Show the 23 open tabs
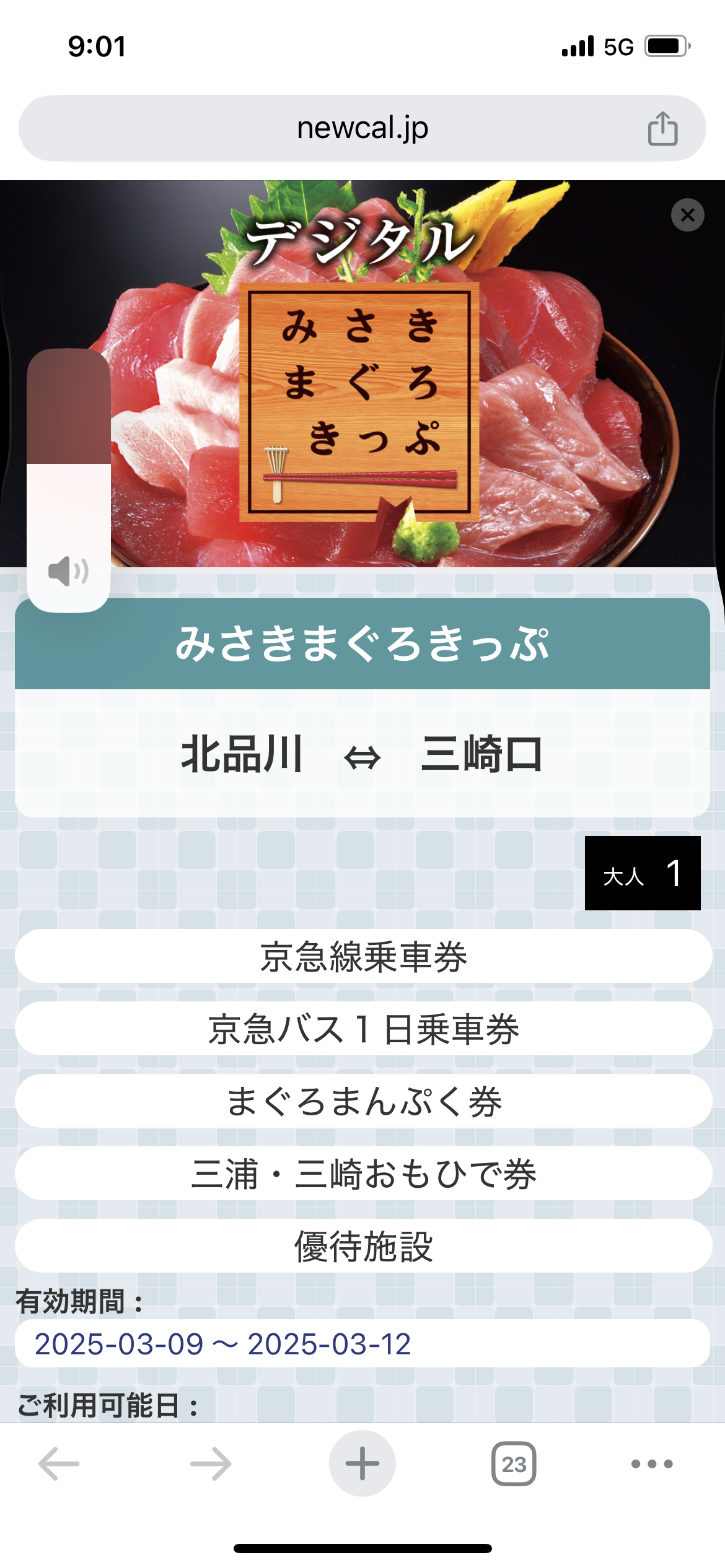Screen dimensions: 725x1568 (x=514, y=1463)
